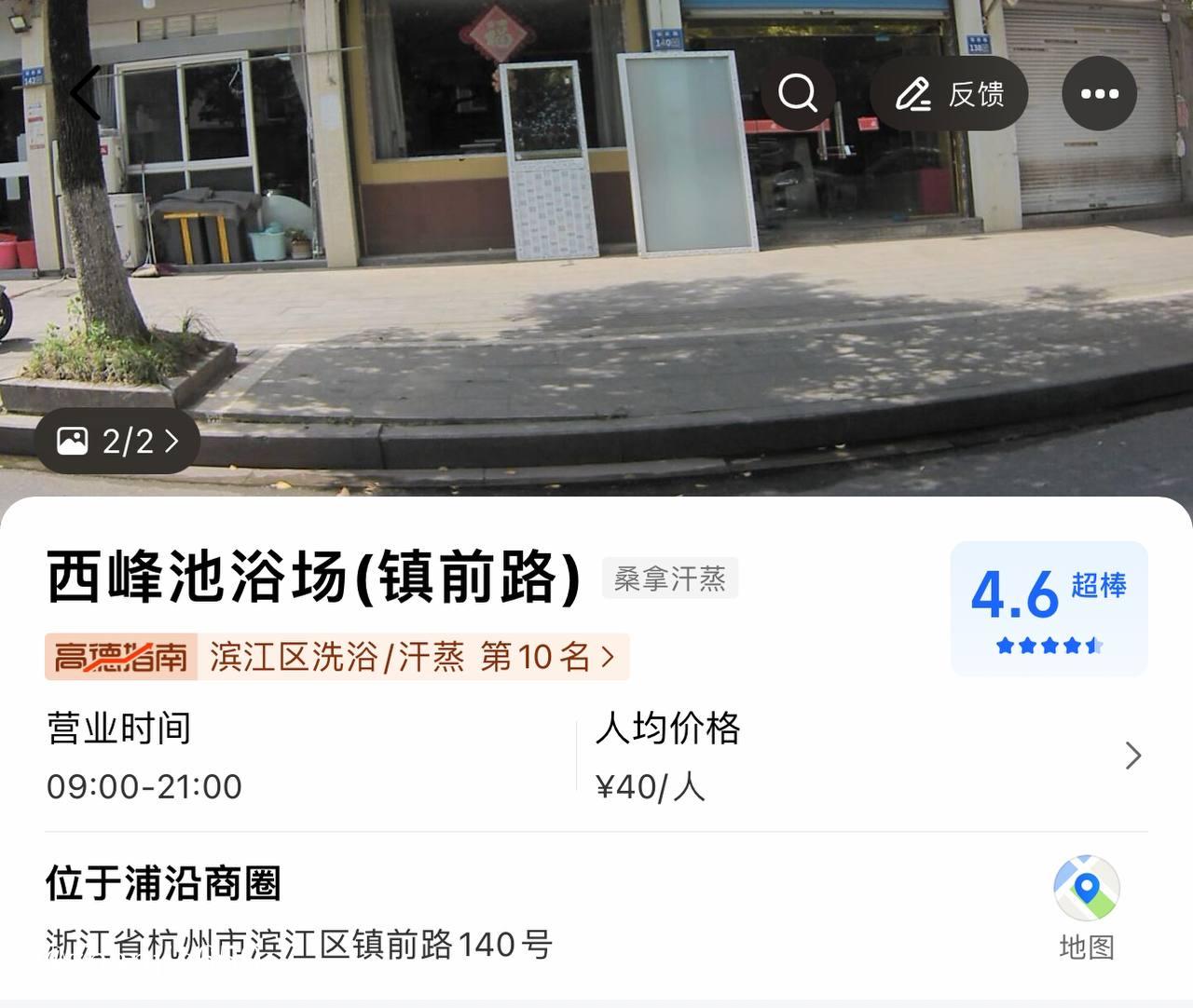
Task: View the 4.6 超棒 rating card
Action: point(1049,608)
